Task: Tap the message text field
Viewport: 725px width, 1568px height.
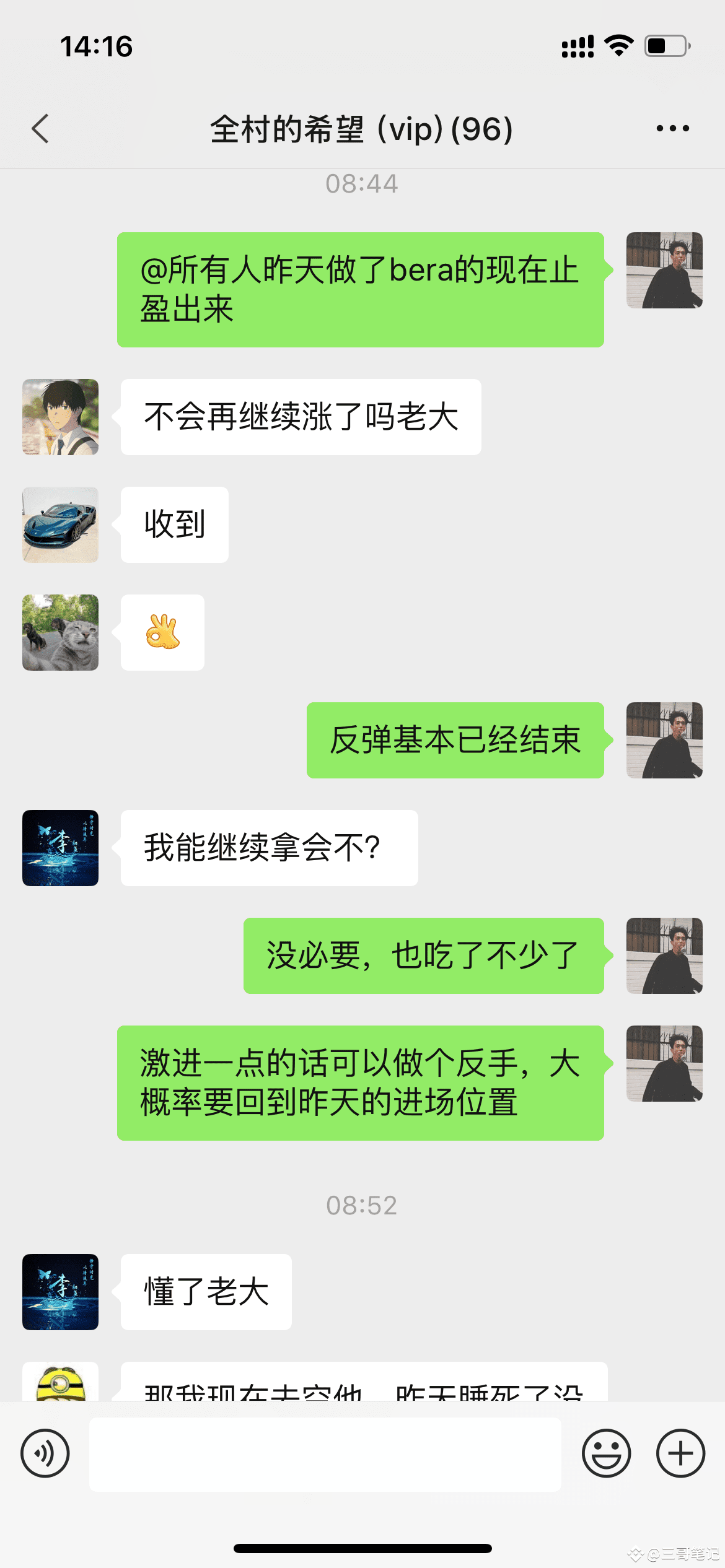Action: 325,1454
